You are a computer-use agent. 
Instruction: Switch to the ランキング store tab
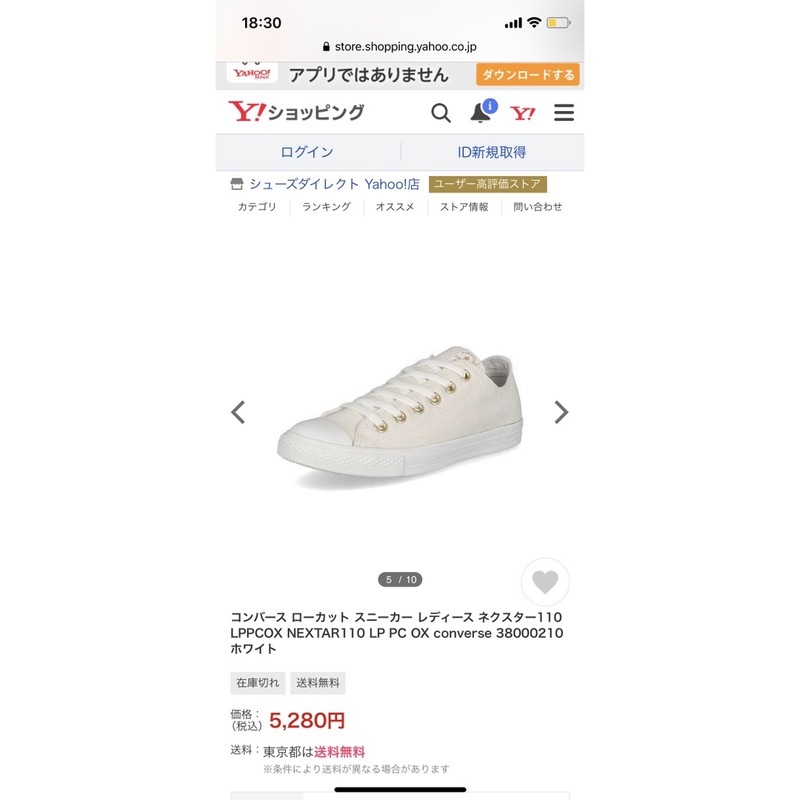tap(326, 207)
